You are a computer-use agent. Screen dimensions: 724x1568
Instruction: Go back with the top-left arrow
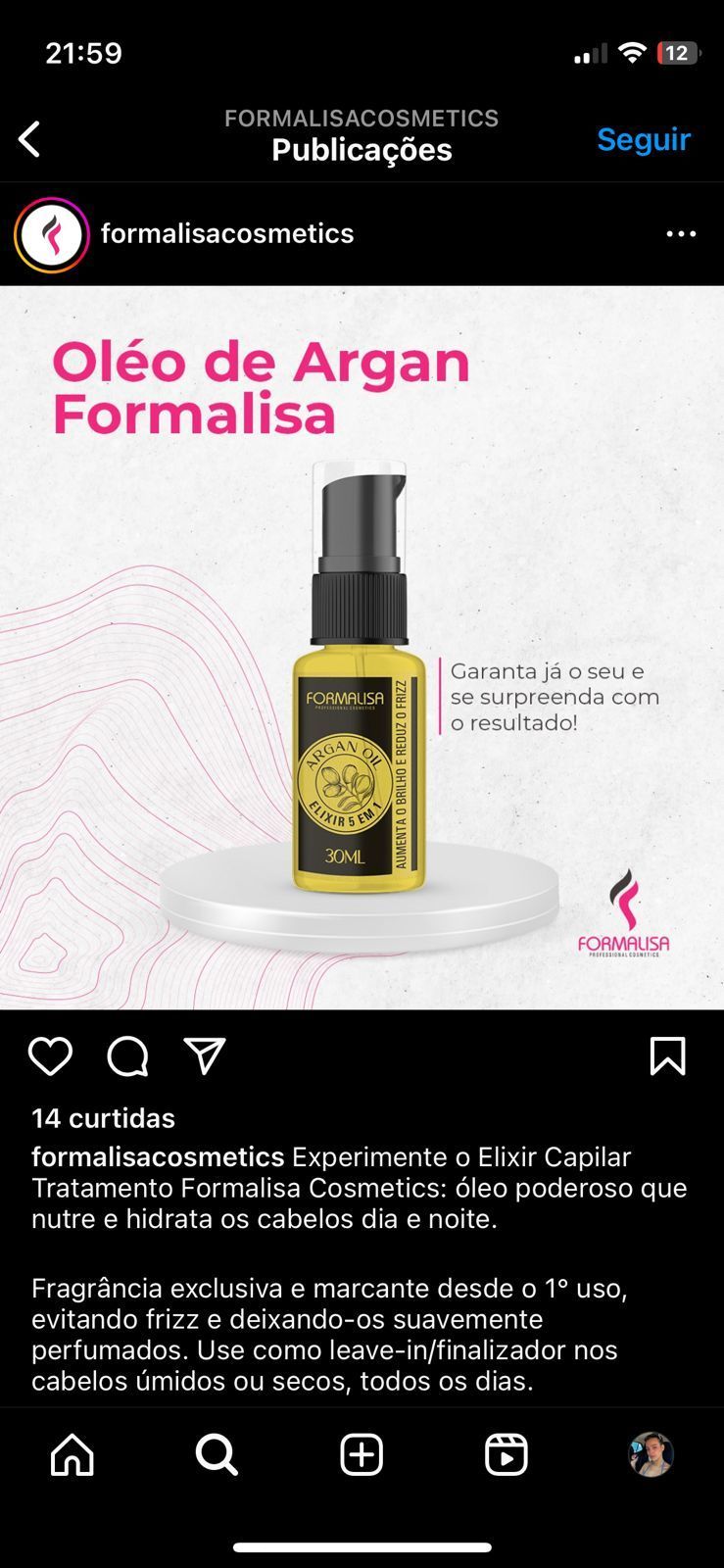point(30,139)
